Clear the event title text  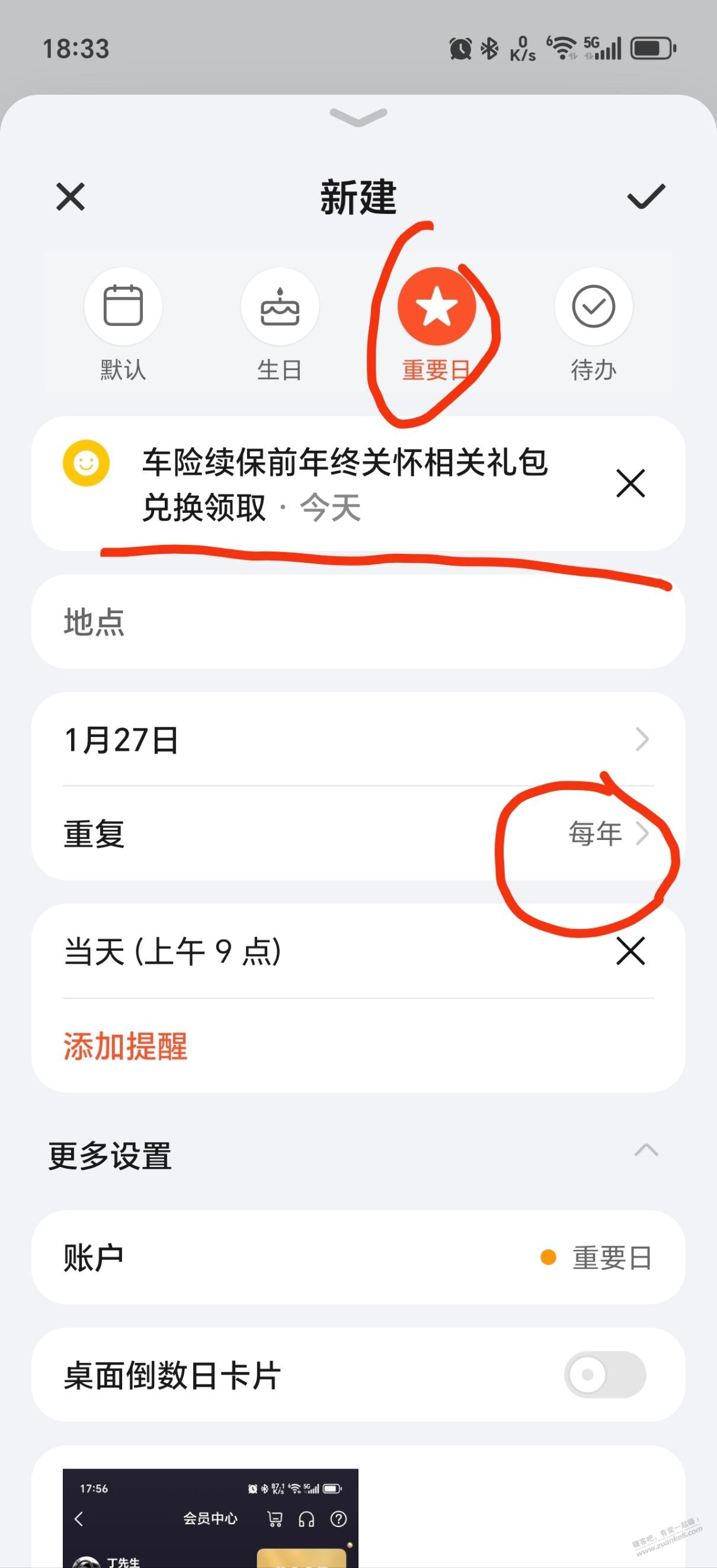[630, 484]
